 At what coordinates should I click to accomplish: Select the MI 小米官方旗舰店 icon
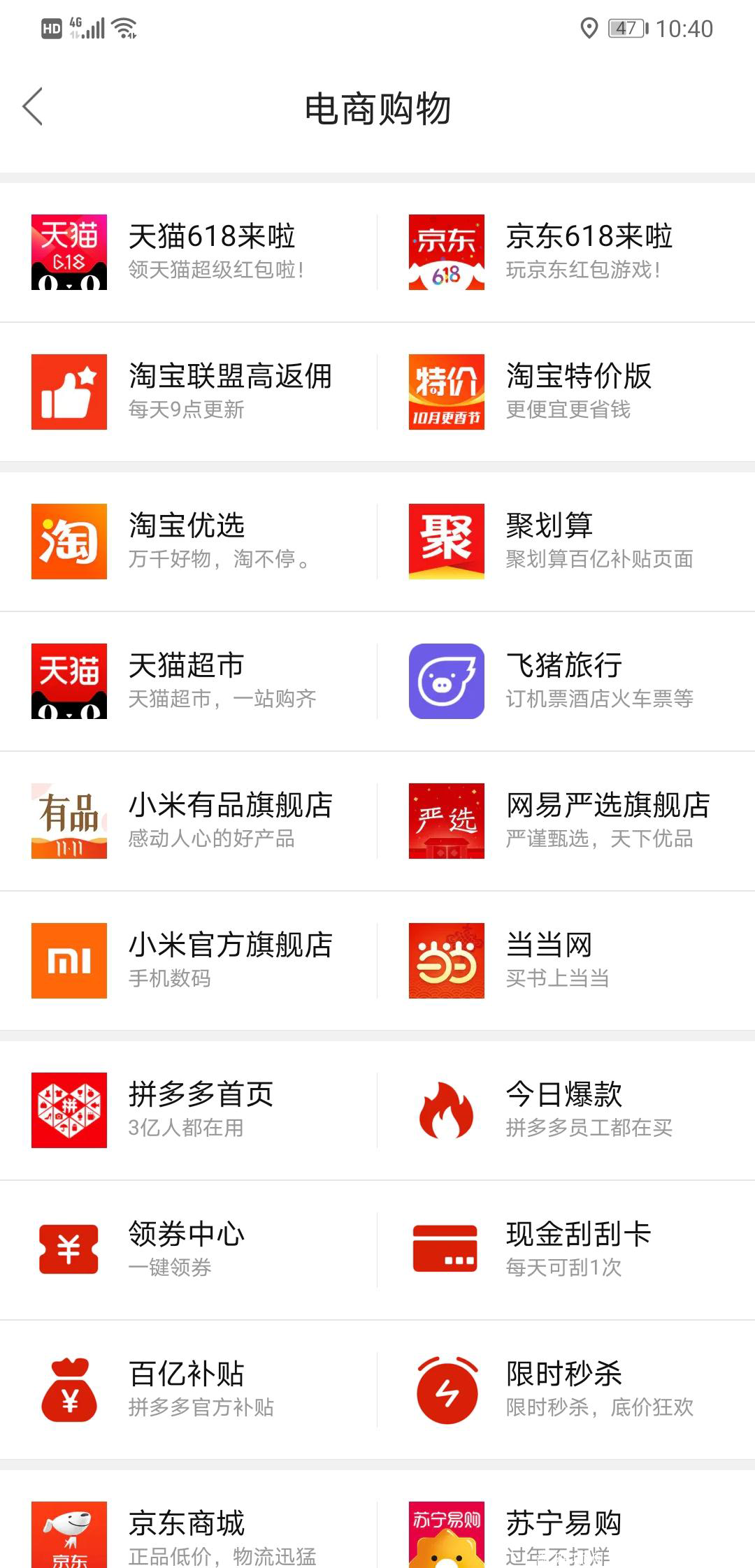click(69, 961)
